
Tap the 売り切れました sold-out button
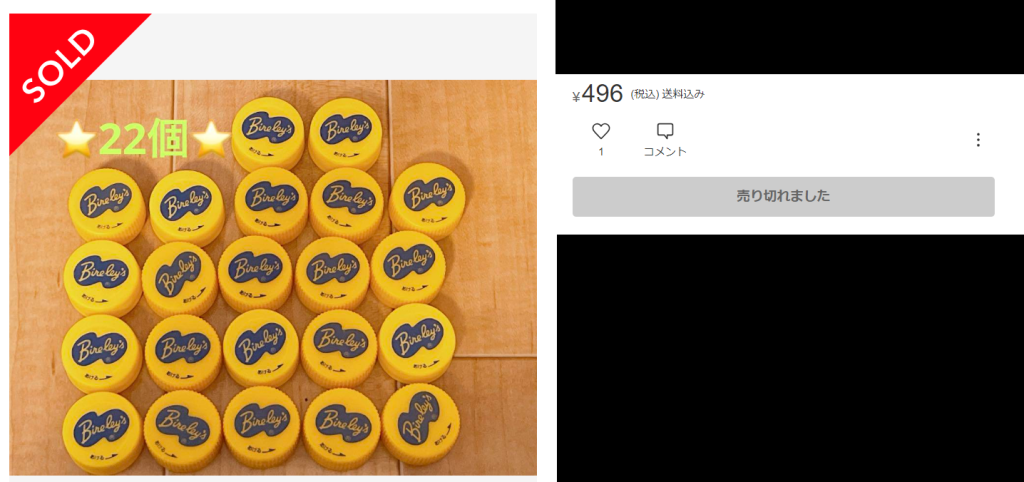(x=783, y=196)
